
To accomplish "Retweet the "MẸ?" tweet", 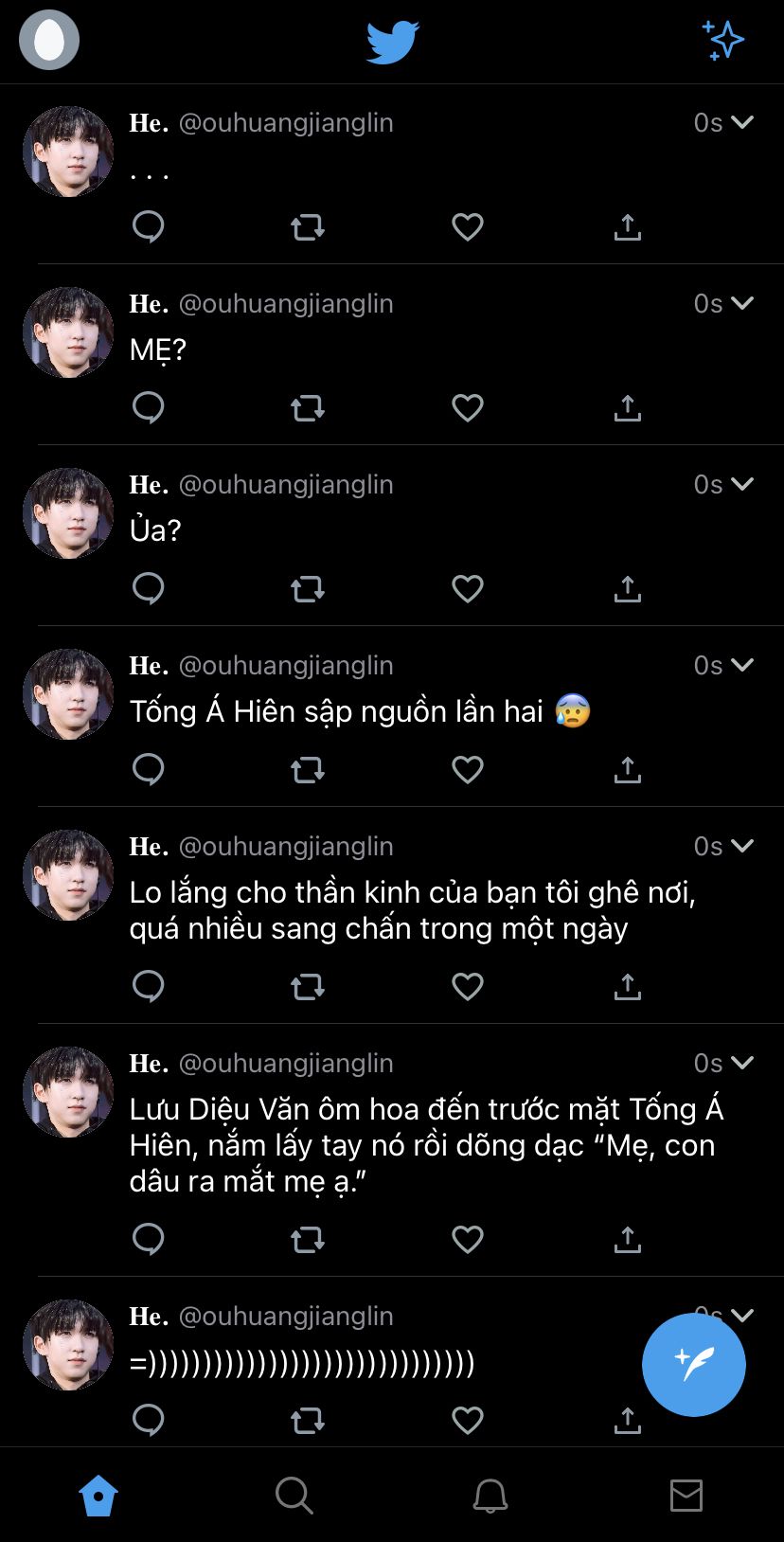I will click(x=308, y=408).
